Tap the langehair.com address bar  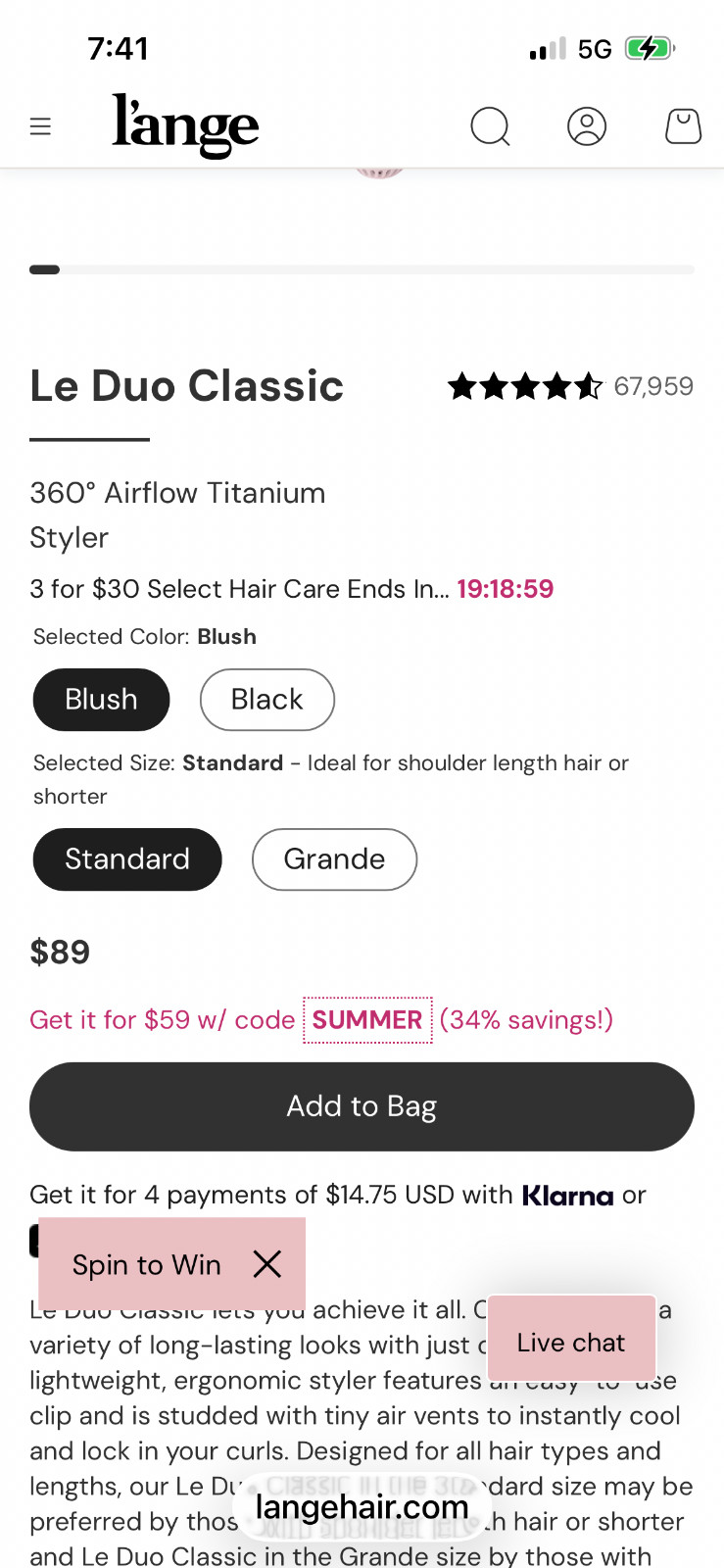[x=362, y=1506]
